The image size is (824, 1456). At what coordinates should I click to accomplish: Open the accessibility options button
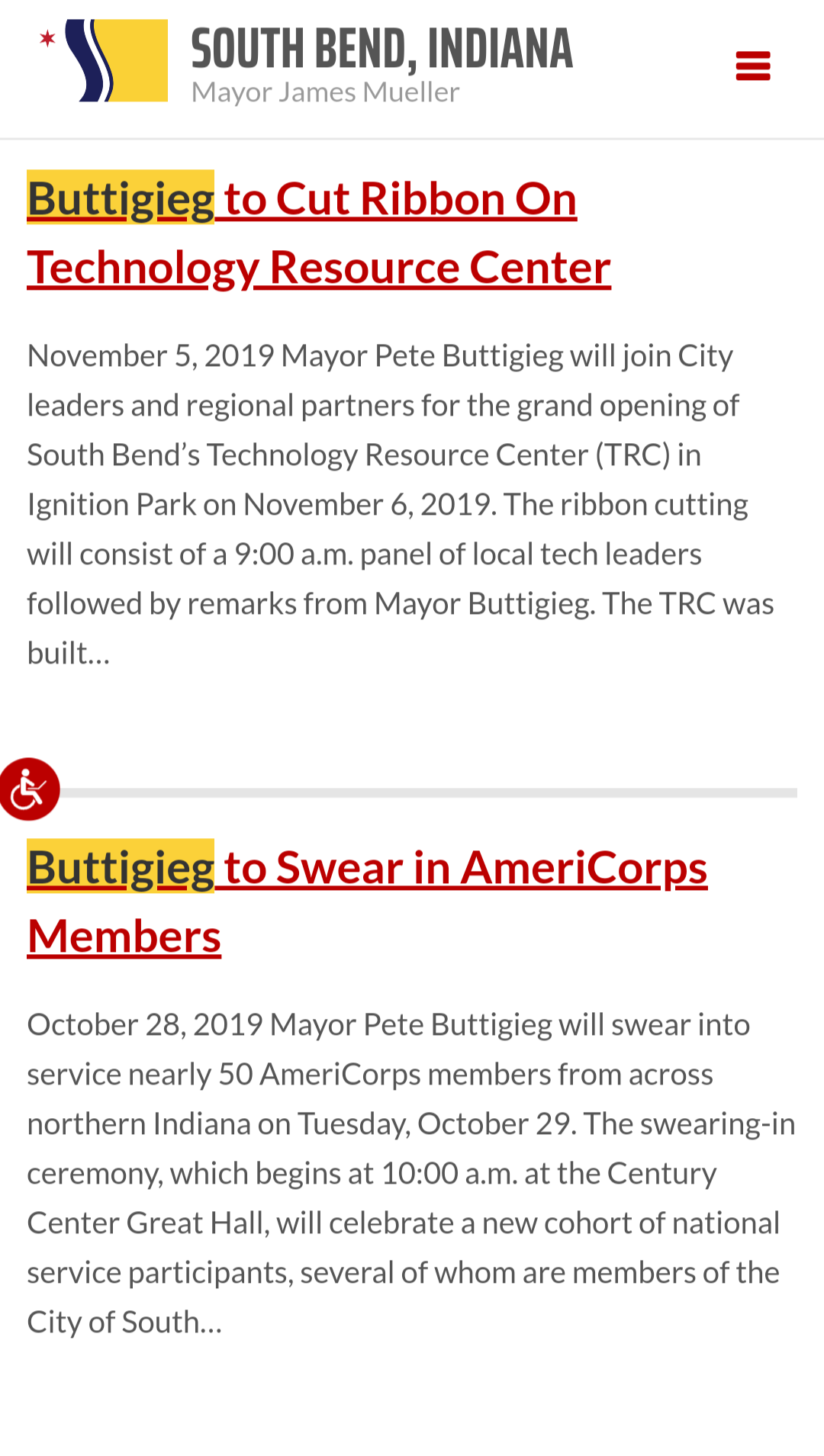[29, 789]
